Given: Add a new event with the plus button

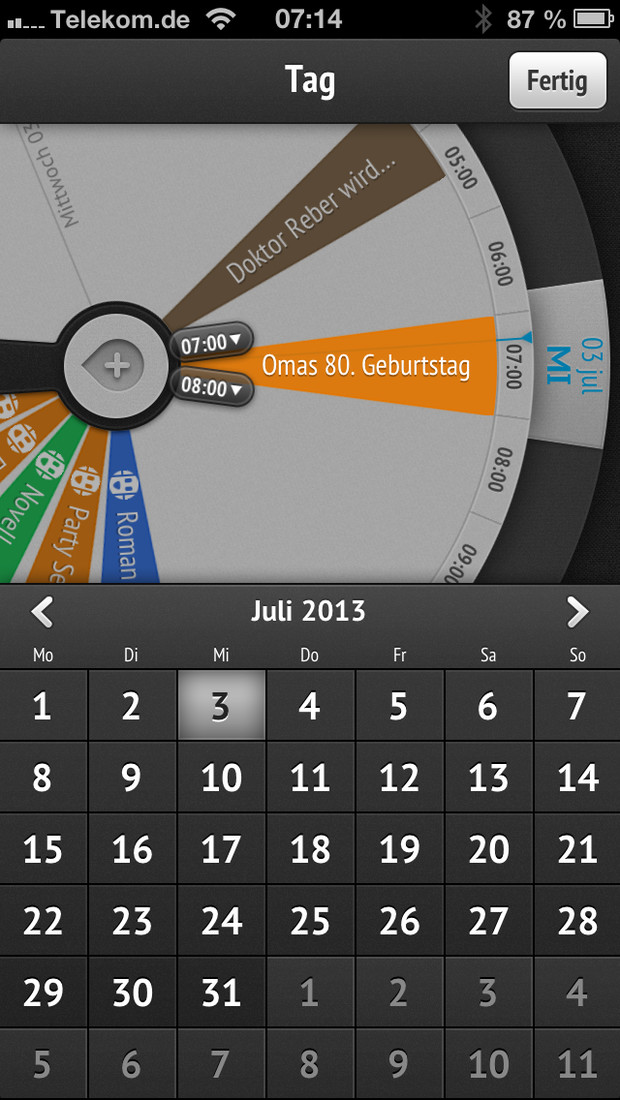Looking at the screenshot, I should coord(116,365).
